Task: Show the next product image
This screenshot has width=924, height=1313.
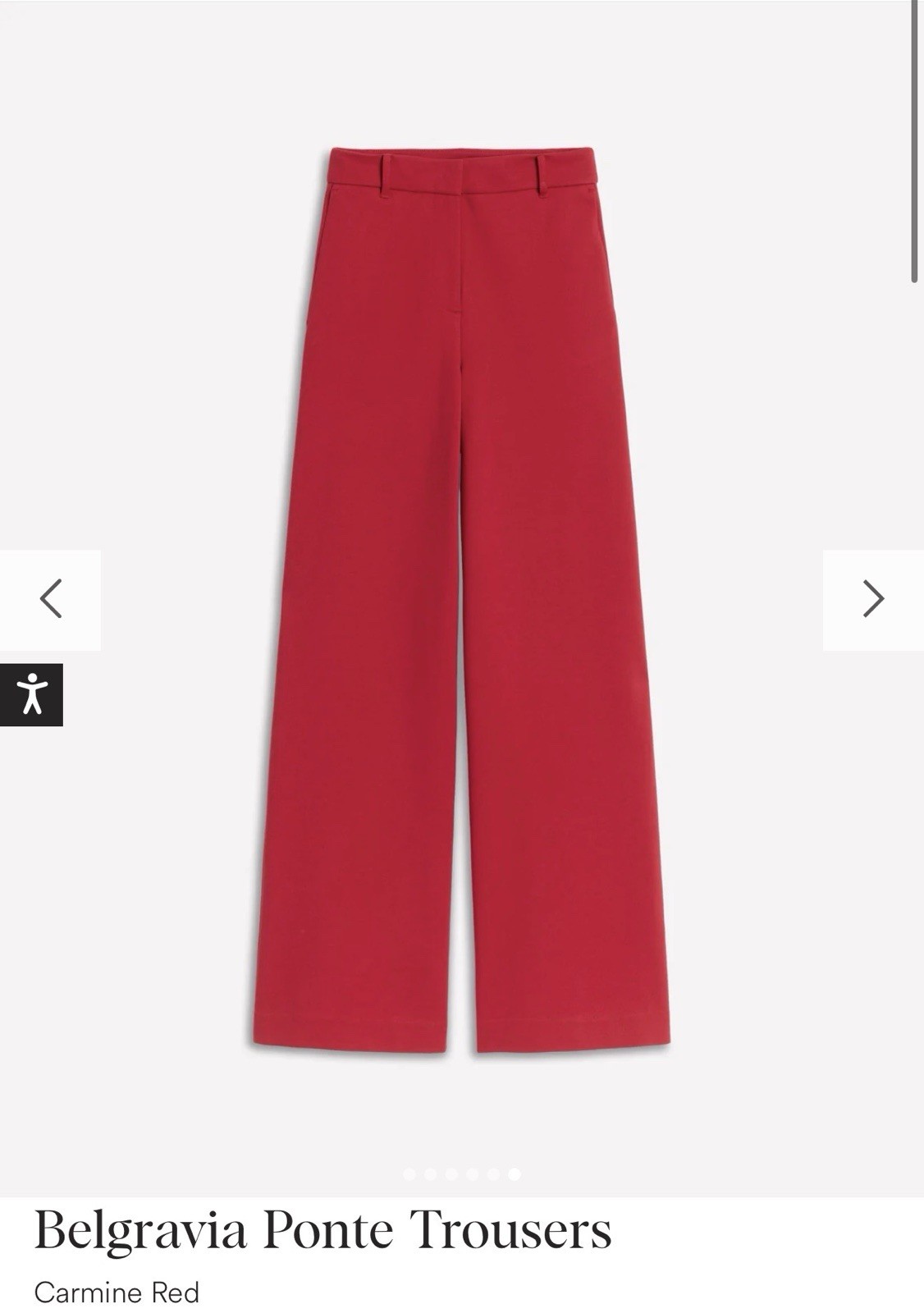Action: tap(873, 599)
